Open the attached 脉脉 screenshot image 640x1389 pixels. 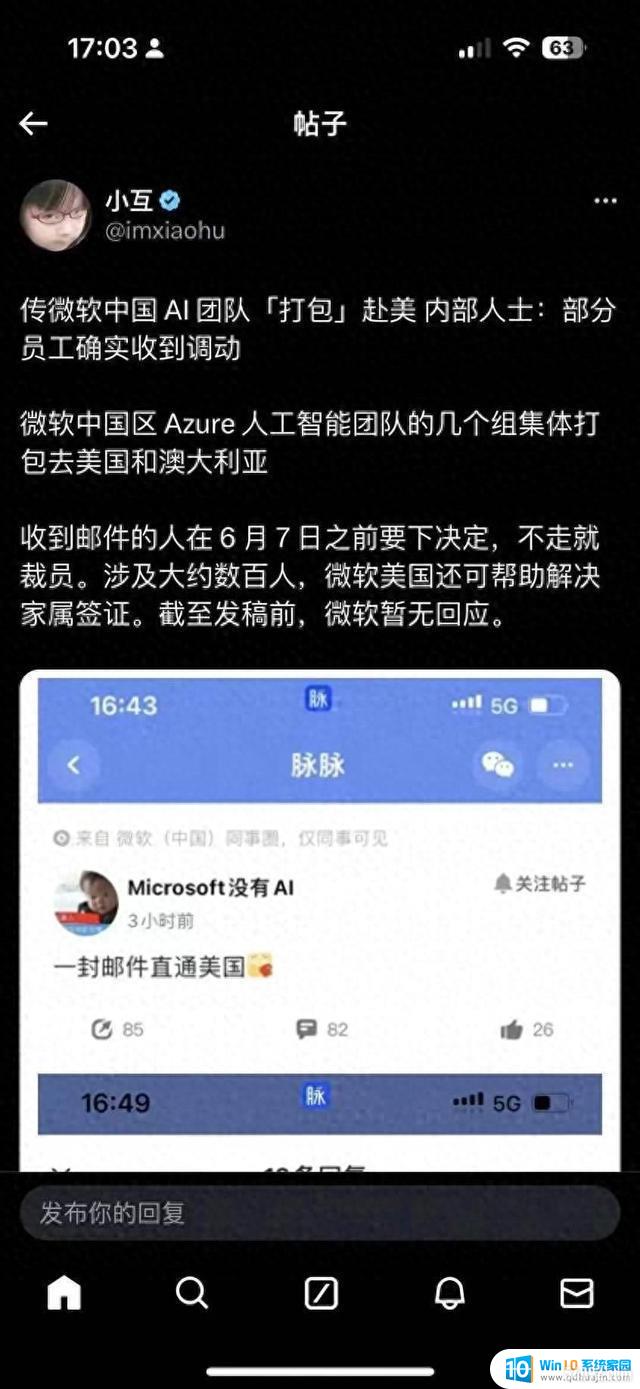pyautogui.click(x=320, y=920)
